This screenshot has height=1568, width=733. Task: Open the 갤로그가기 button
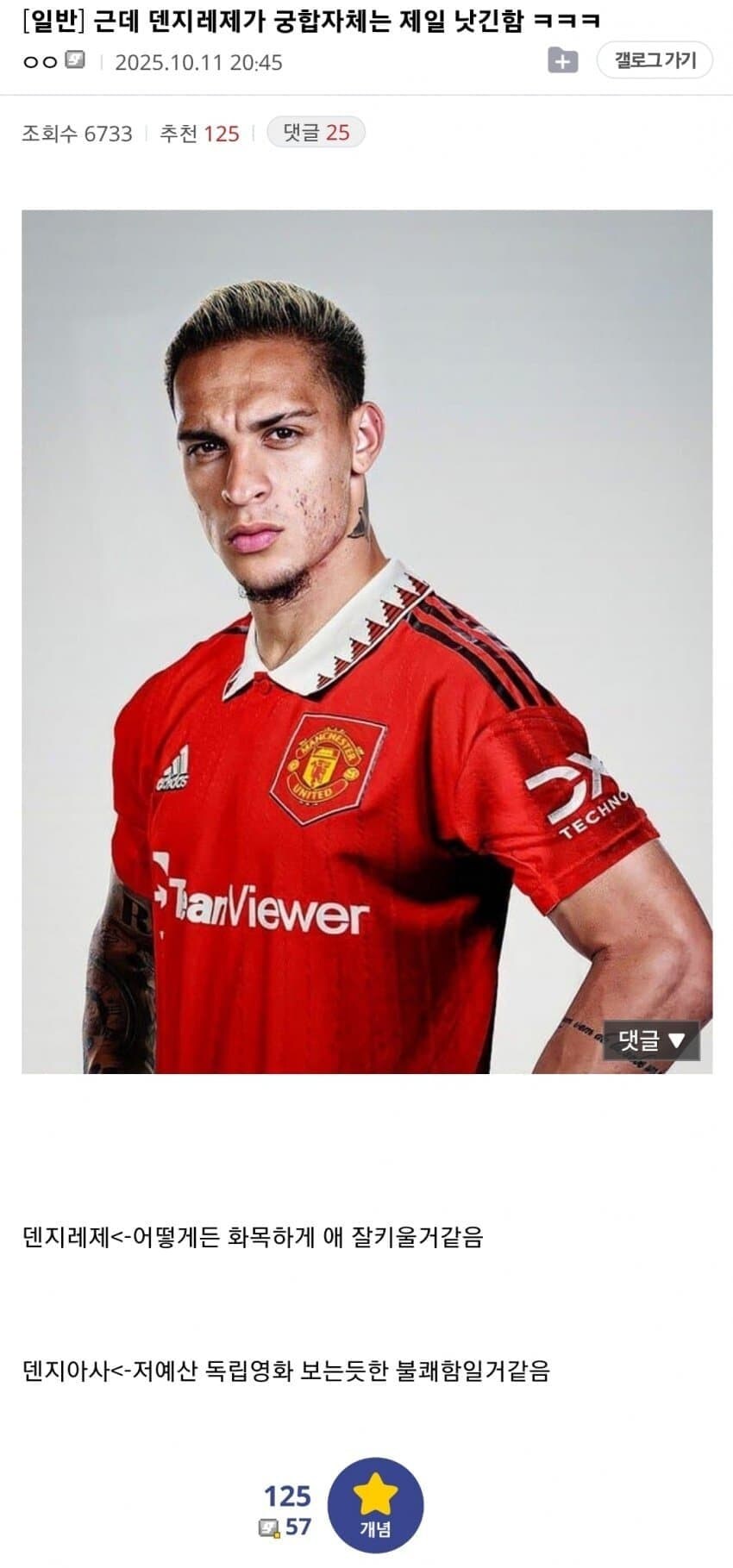click(655, 60)
